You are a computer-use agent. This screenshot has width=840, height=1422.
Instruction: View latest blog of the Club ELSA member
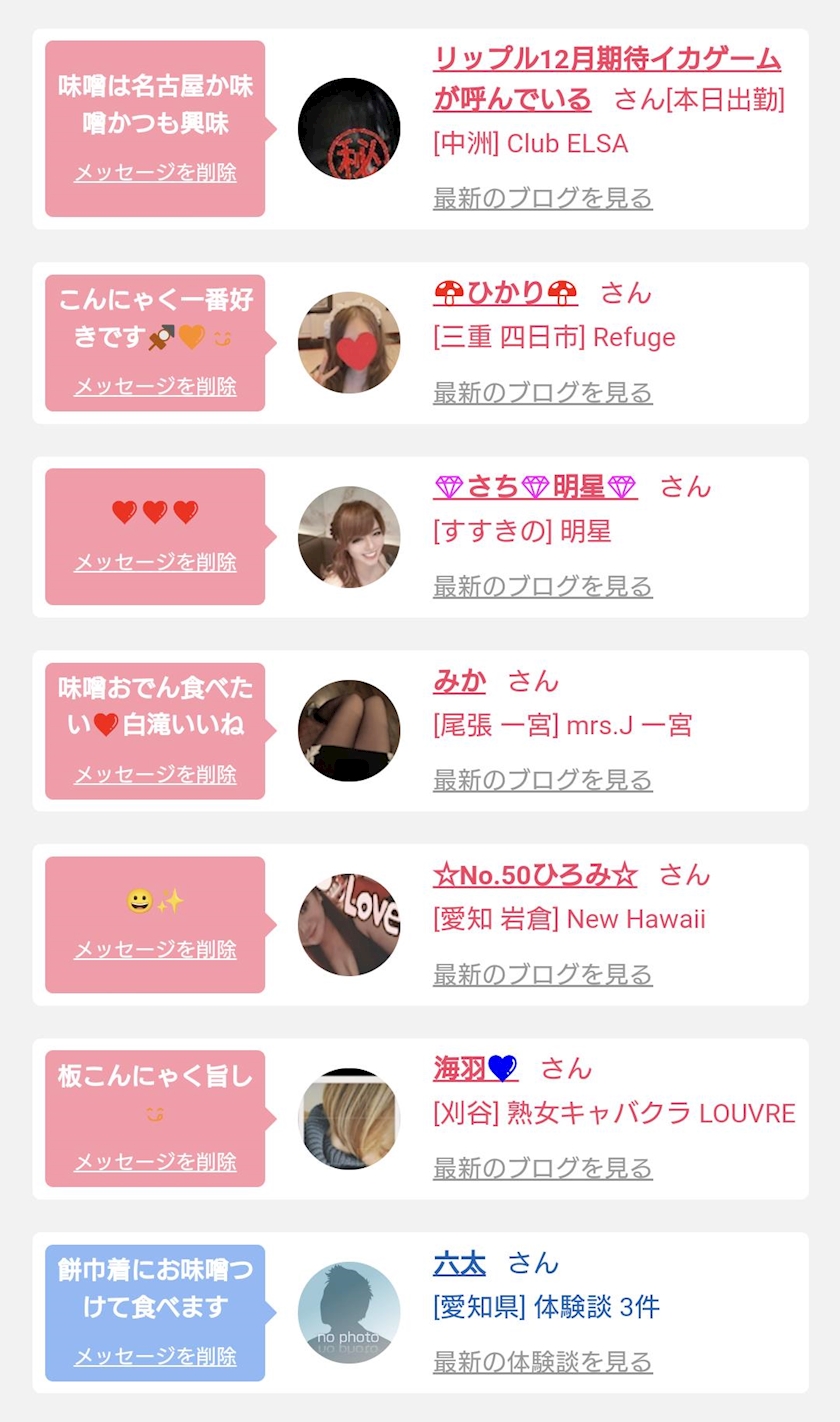[x=542, y=198]
